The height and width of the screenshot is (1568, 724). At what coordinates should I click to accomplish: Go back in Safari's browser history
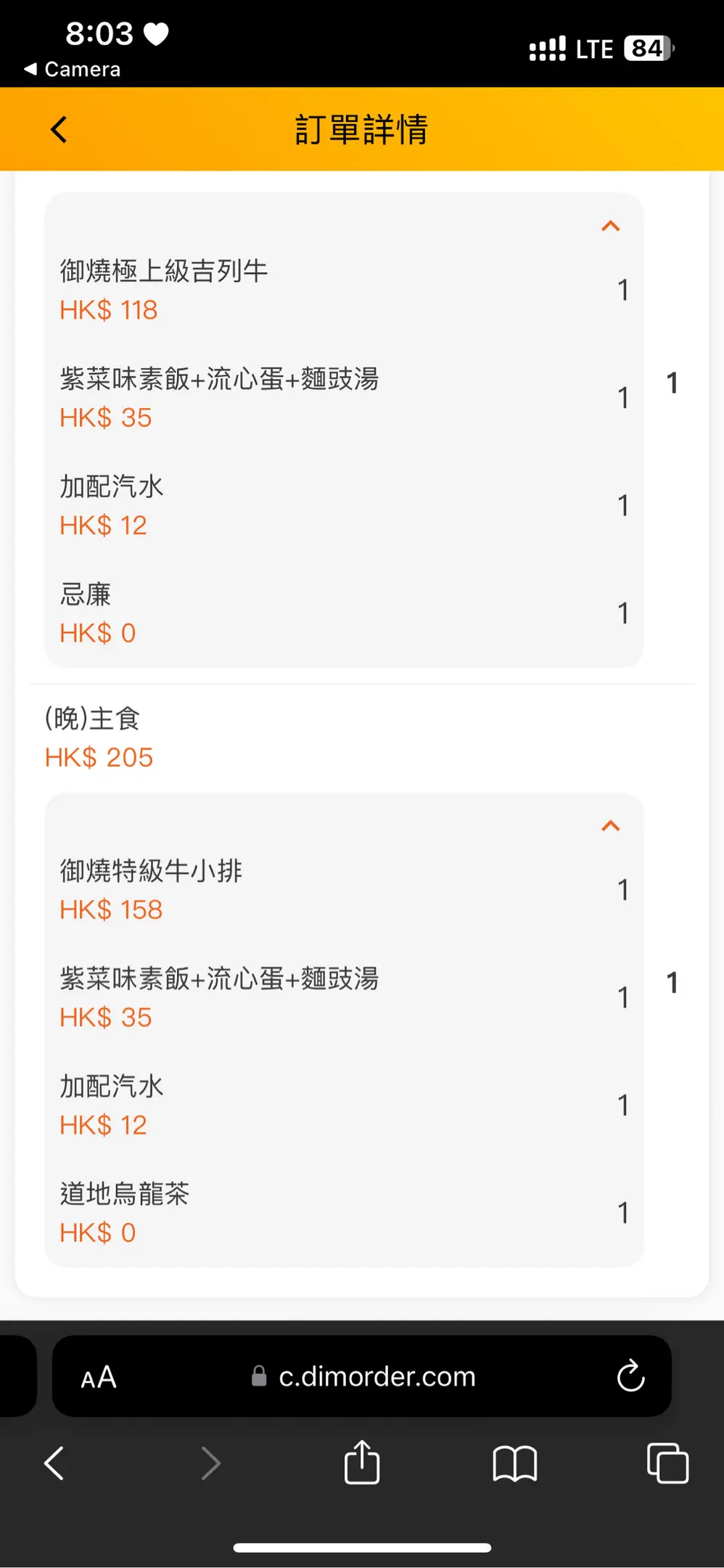[x=55, y=1463]
